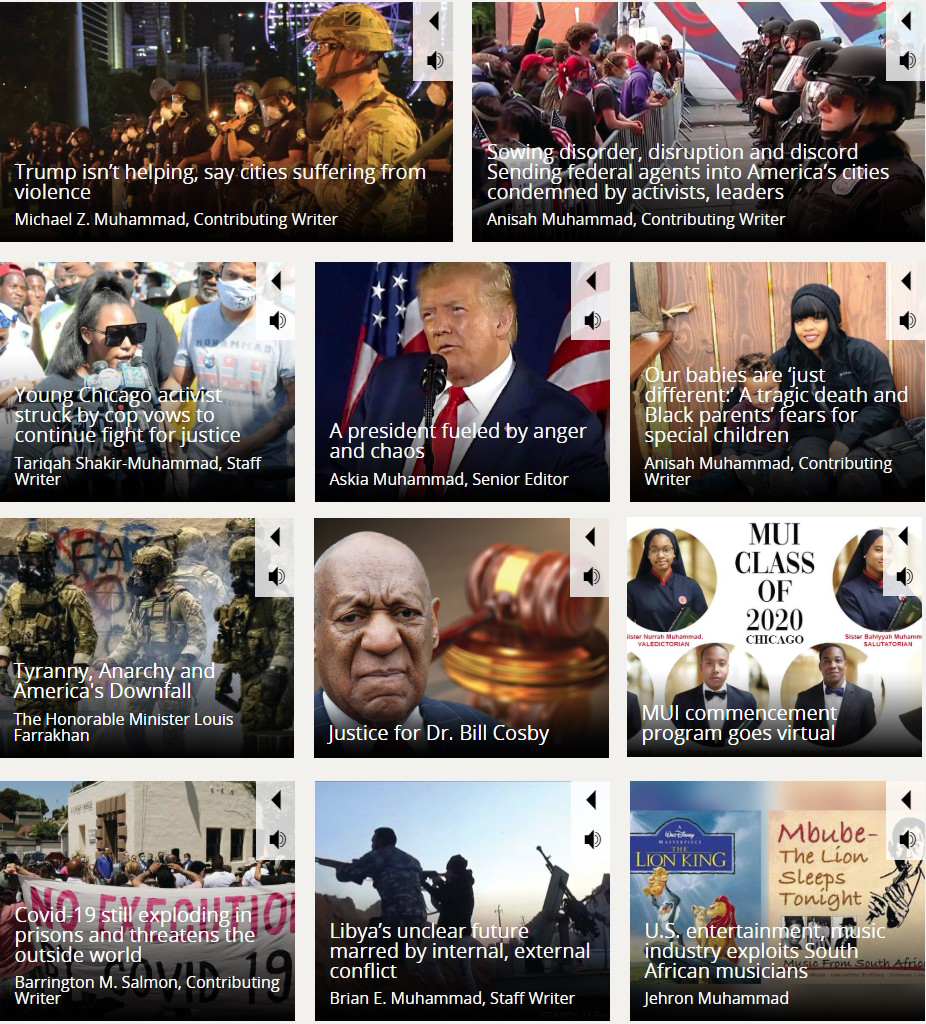Screen dimensions: 926x1024
Task: Tap the speaker icon on 'A president fueled by anger'
Action: (592, 321)
